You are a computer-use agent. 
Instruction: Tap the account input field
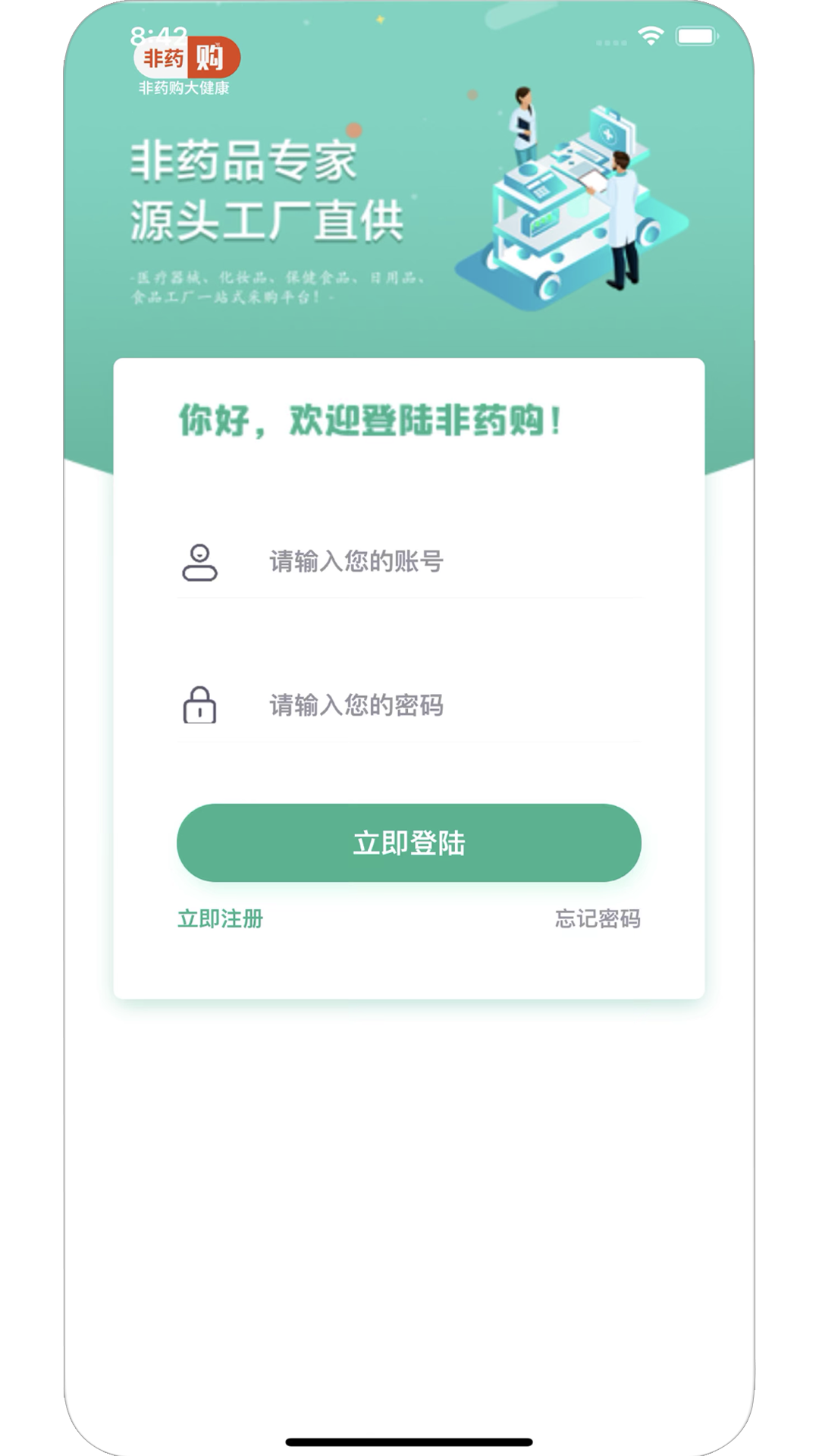(447, 561)
